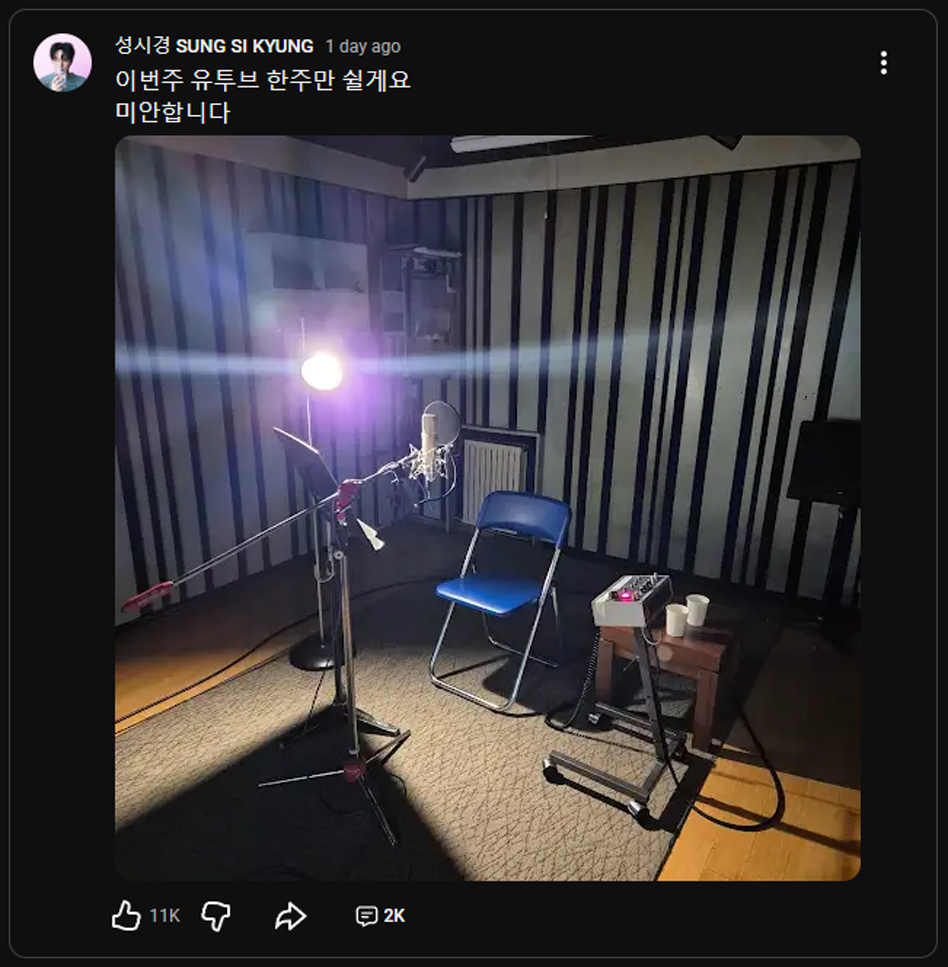Open the post's three-dot overflow menu
Screen dimensions: 948x967
click(883, 63)
